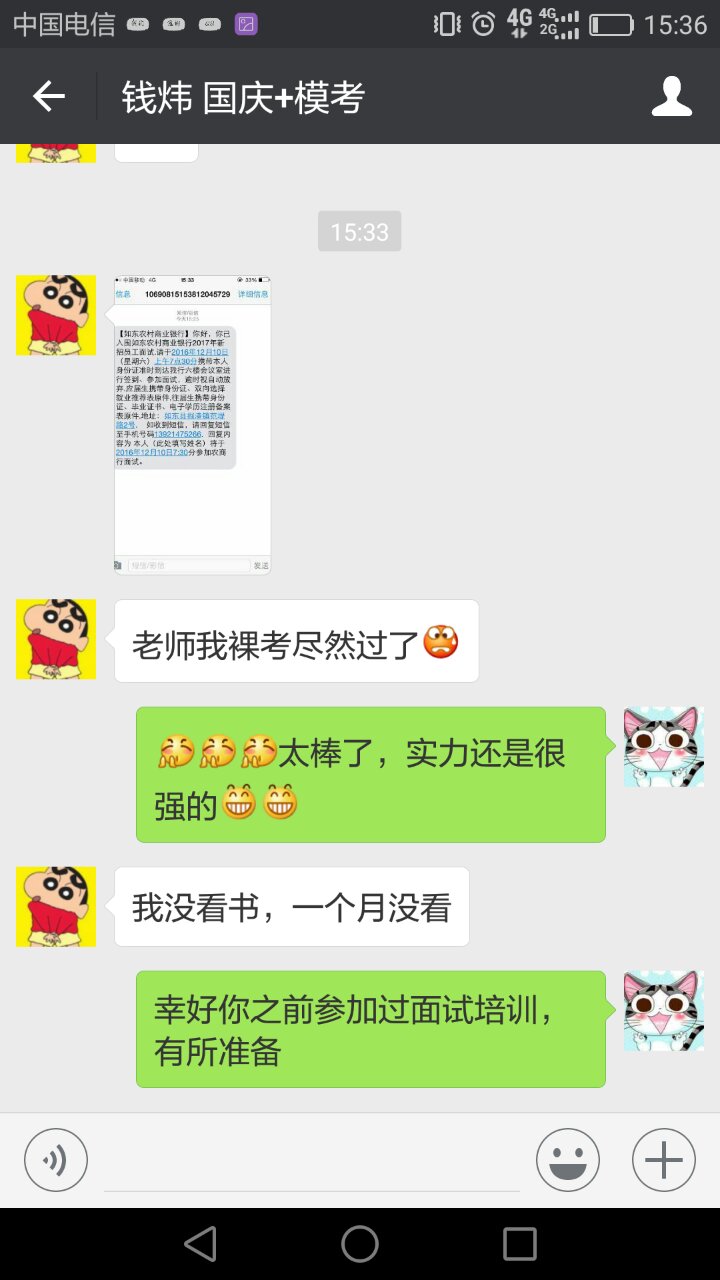The height and width of the screenshot is (1280, 720).
Task: Open chat info via the profile icon
Action: tap(671, 97)
